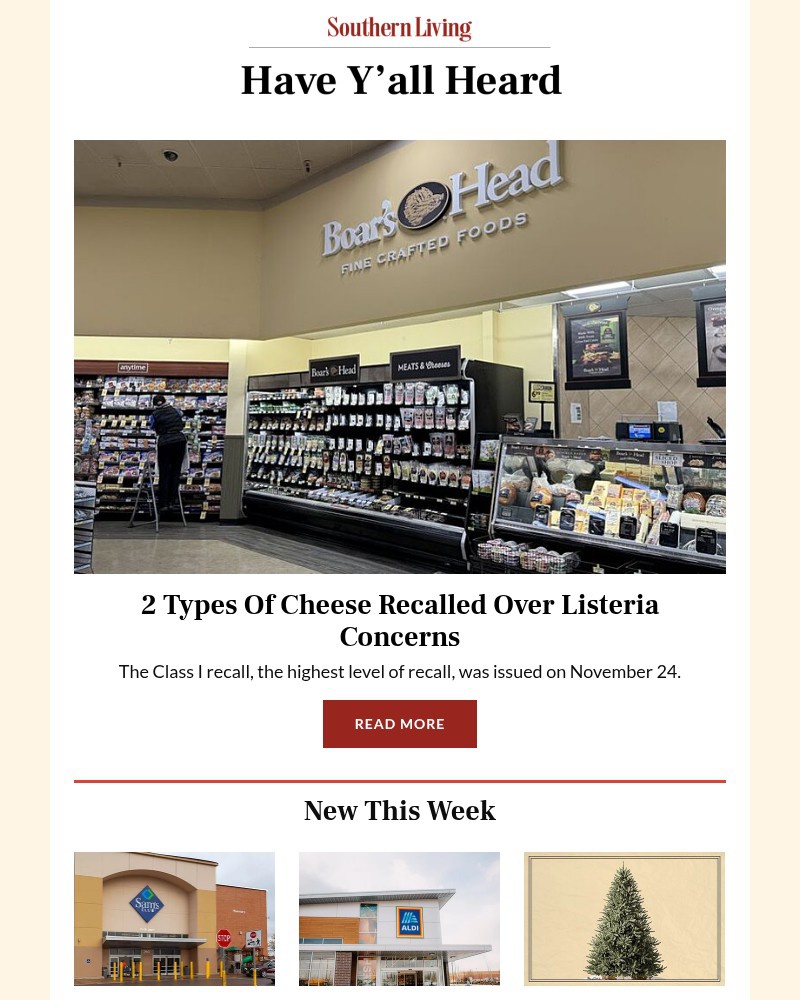Open the Sam's Club storefront article thumbnail
Screen dimensions: 800x1000
click(174, 918)
